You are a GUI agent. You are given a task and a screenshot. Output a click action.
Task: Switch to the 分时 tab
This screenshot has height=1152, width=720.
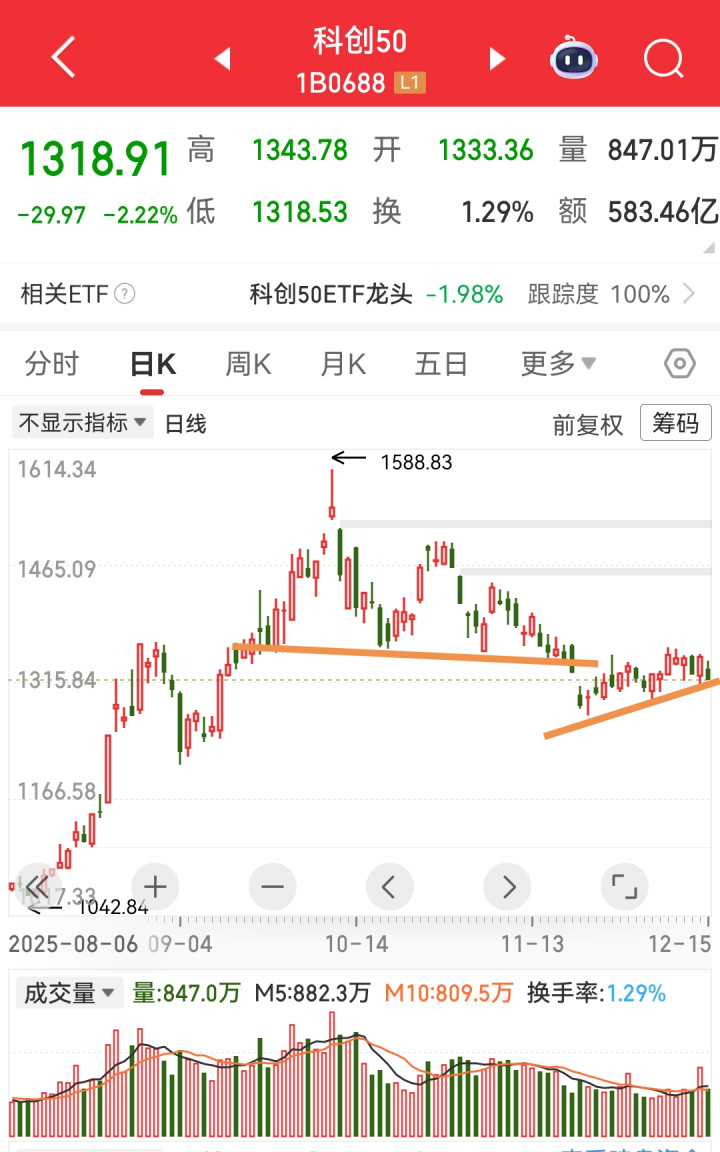point(52,364)
